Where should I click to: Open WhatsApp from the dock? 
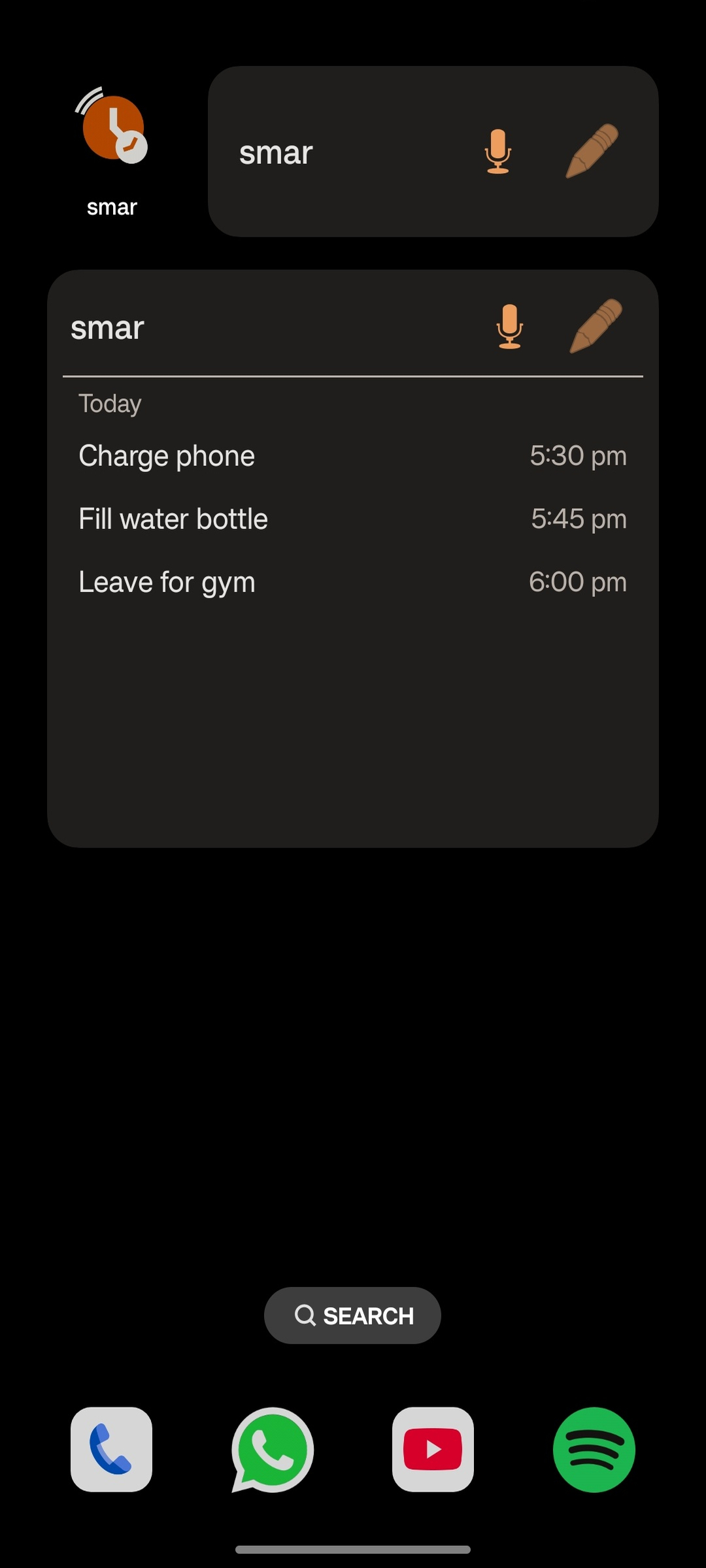point(272,1449)
